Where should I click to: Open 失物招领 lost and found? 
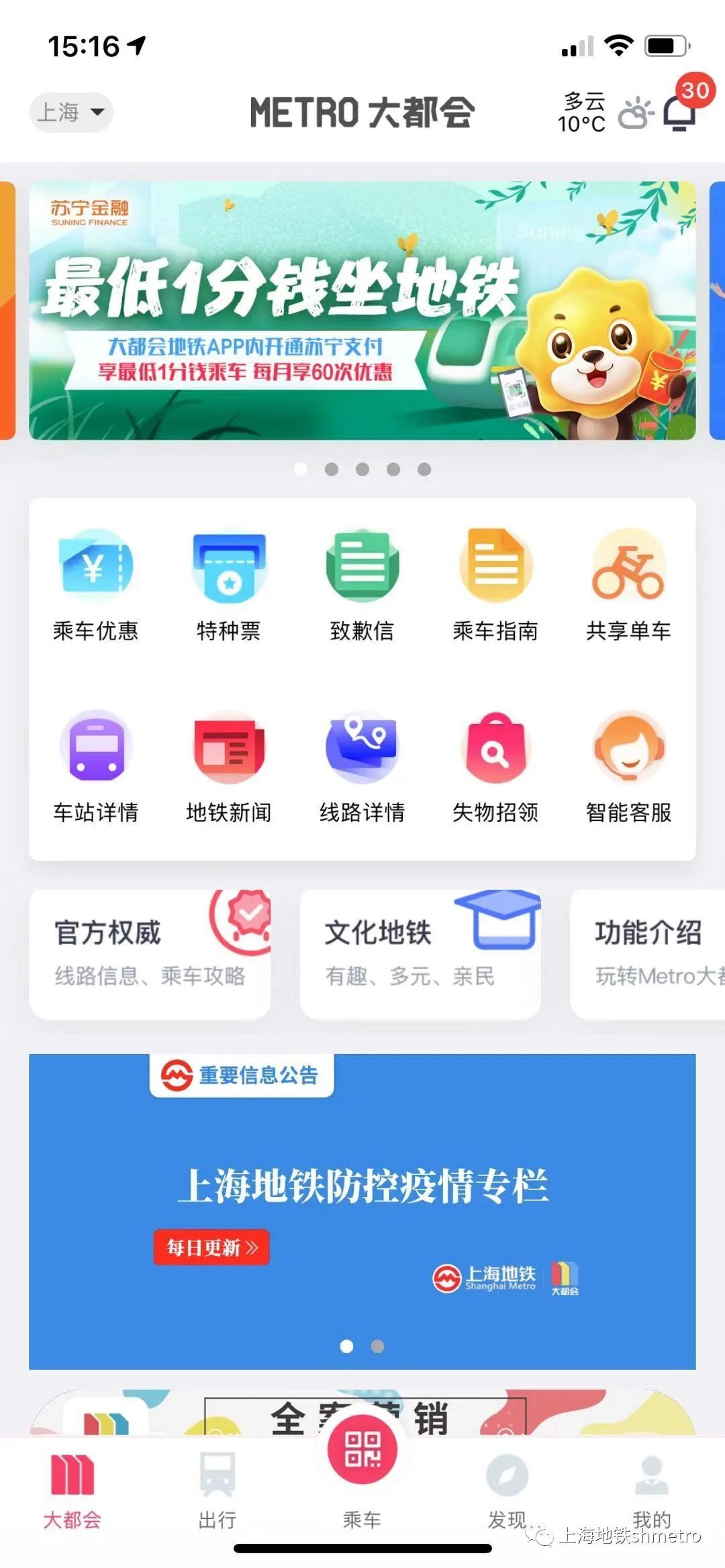(x=495, y=766)
